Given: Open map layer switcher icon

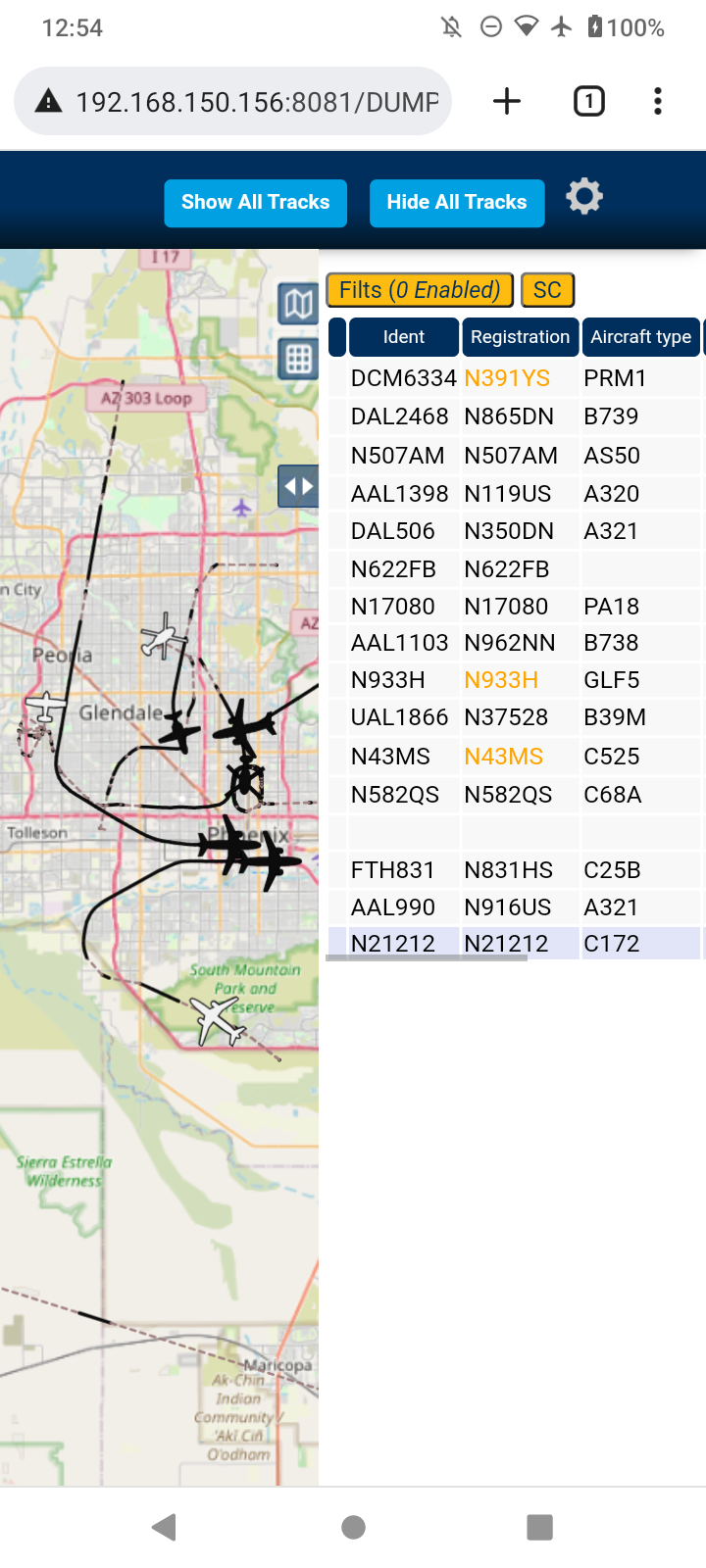Looking at the screenshot, I should coord(298,305).
